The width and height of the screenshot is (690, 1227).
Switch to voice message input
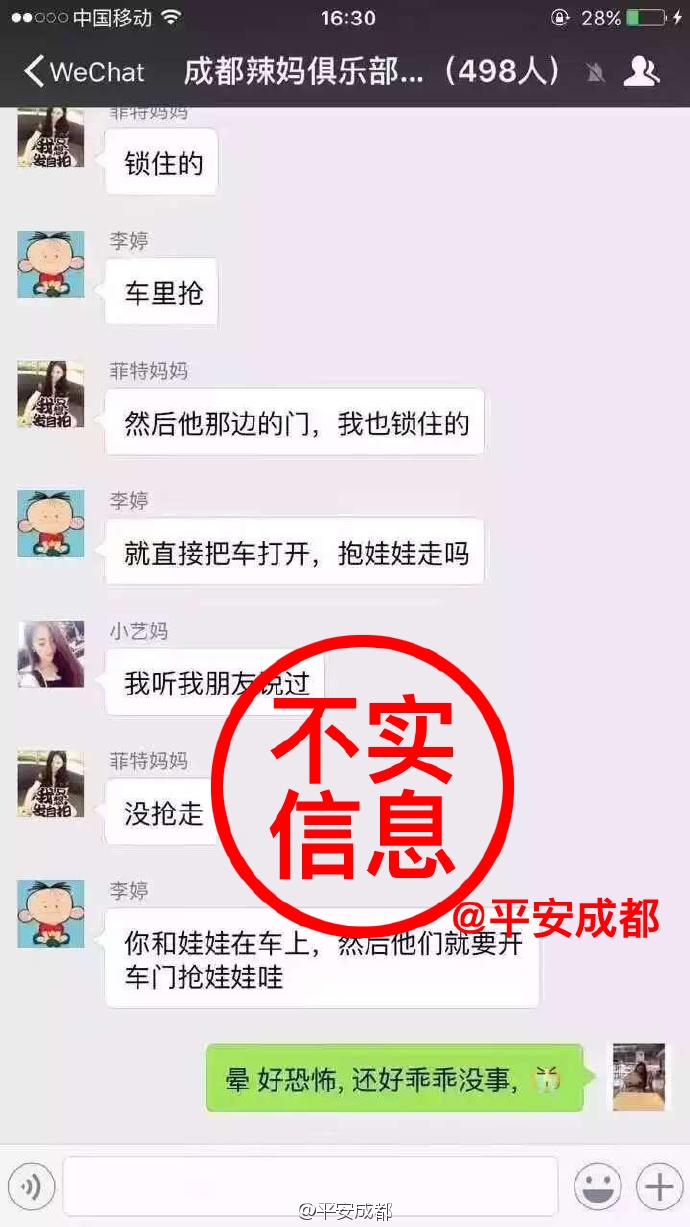(x=32, y=1187)
